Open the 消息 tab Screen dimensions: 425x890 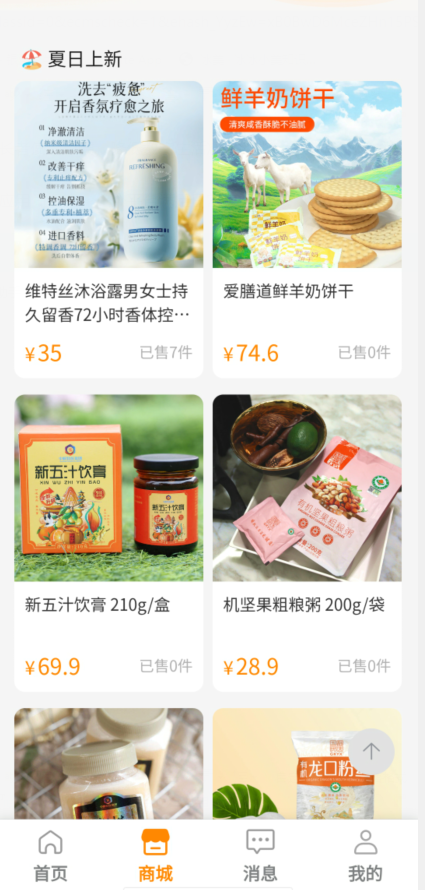[x=260, y=855]
